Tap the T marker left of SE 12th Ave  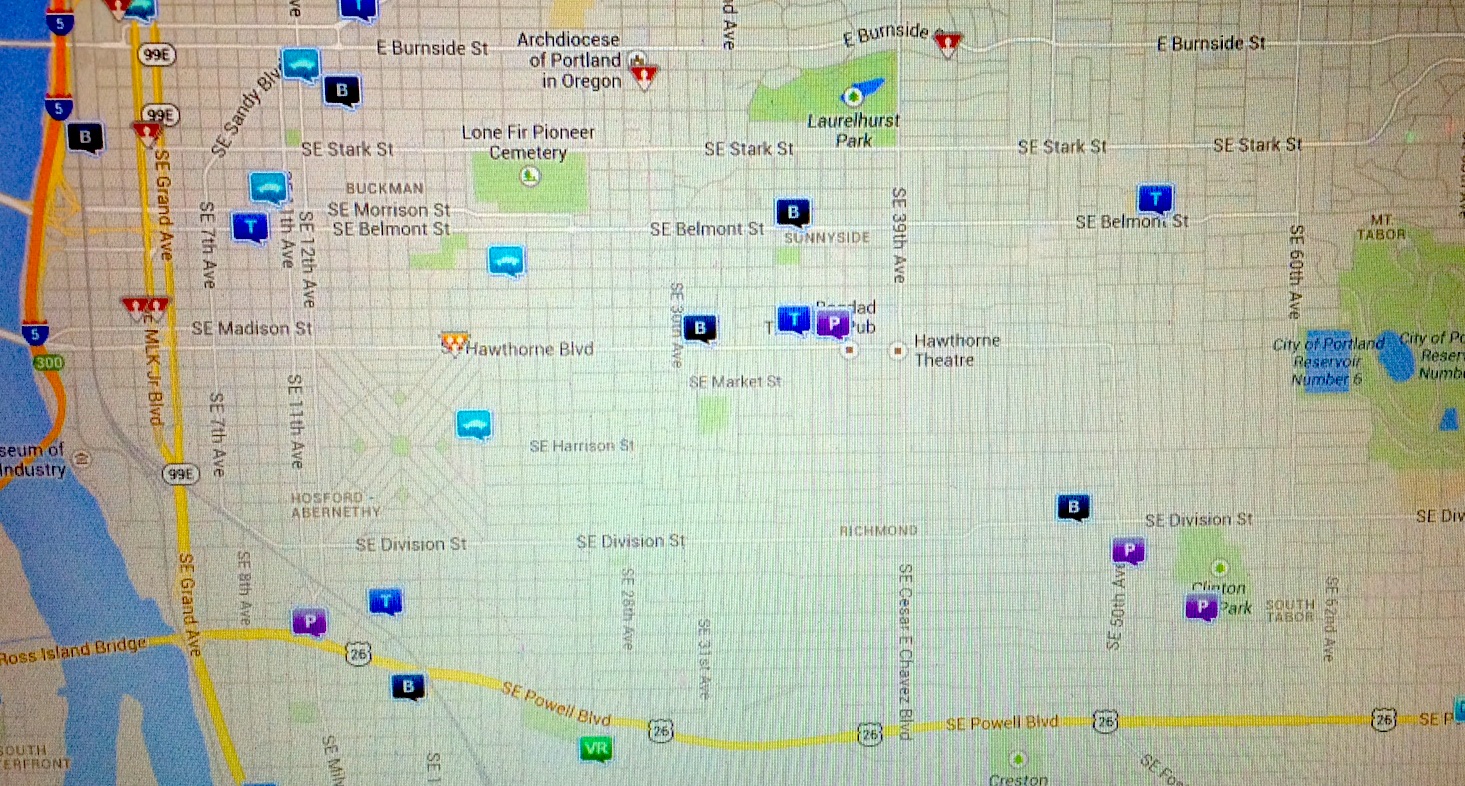click(250, 227)
